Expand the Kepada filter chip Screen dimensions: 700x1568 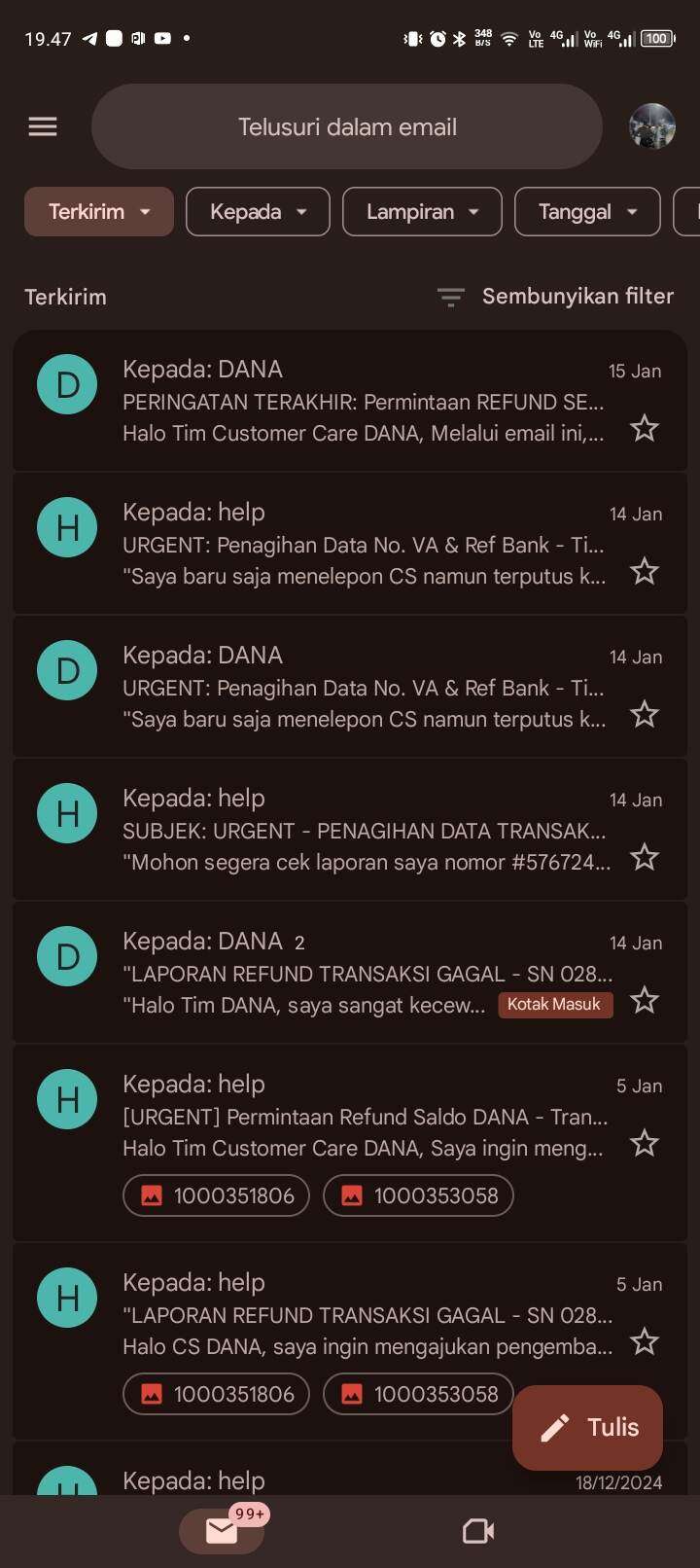[x=258, y=211]
